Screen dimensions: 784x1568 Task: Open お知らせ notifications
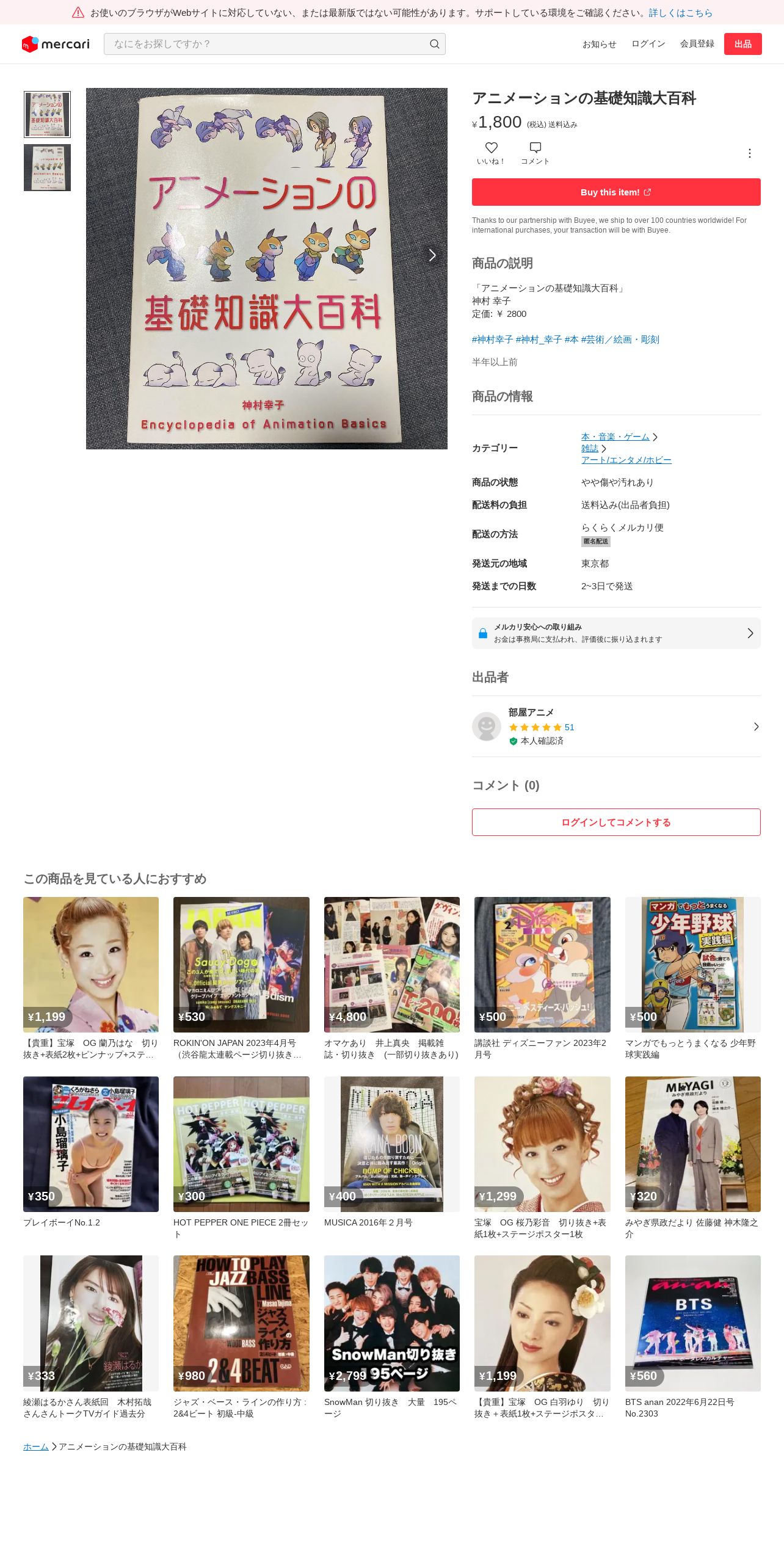599,44
